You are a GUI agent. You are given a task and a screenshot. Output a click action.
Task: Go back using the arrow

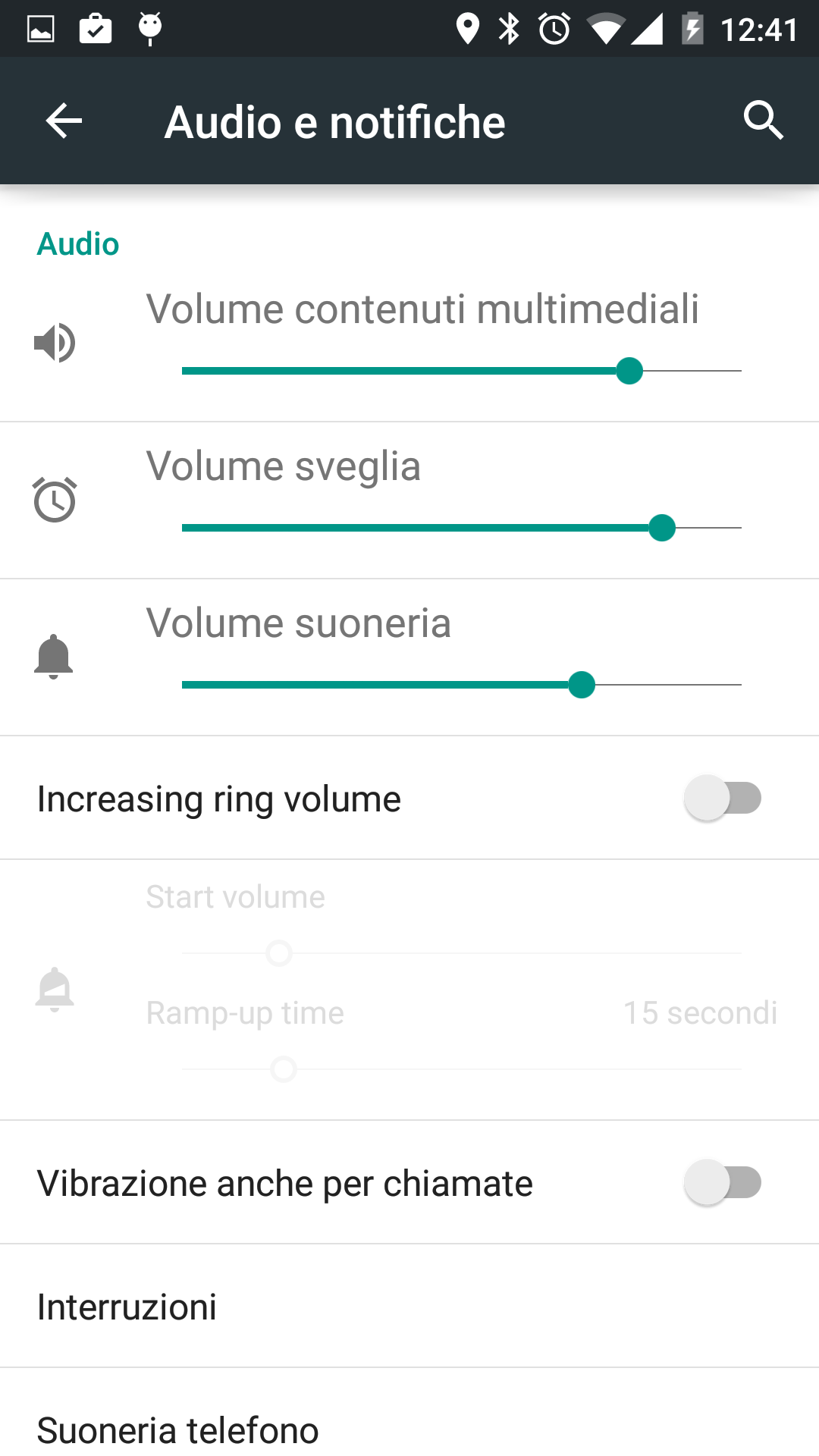click(64, 121)
